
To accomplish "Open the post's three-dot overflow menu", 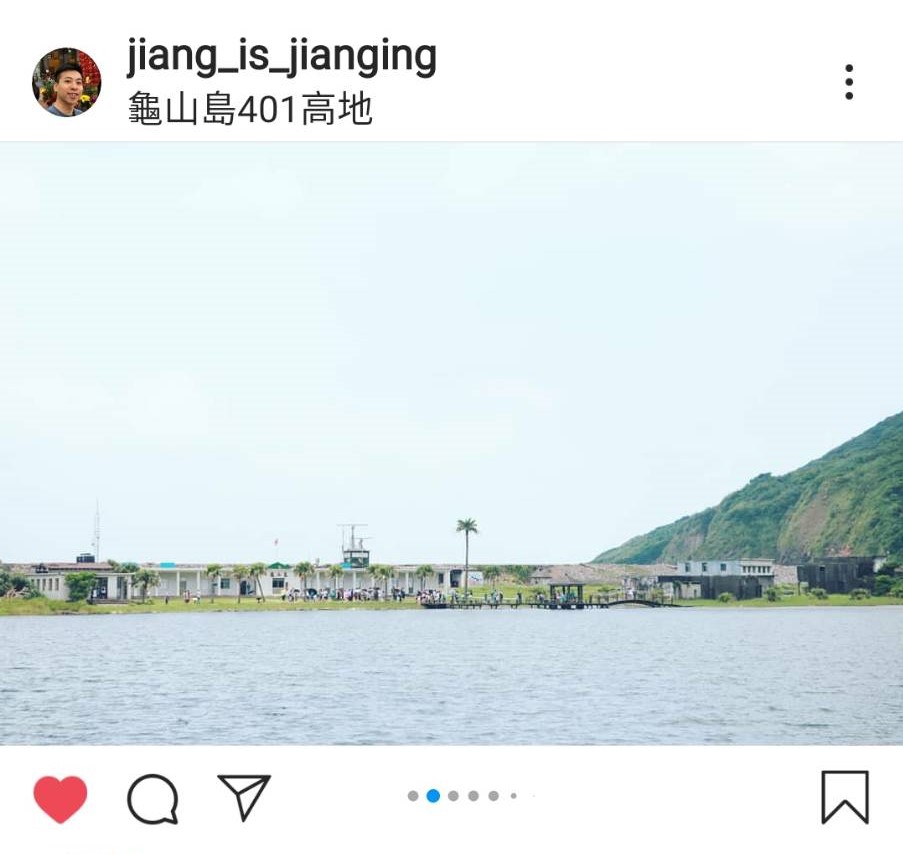I will pos(848,82).
